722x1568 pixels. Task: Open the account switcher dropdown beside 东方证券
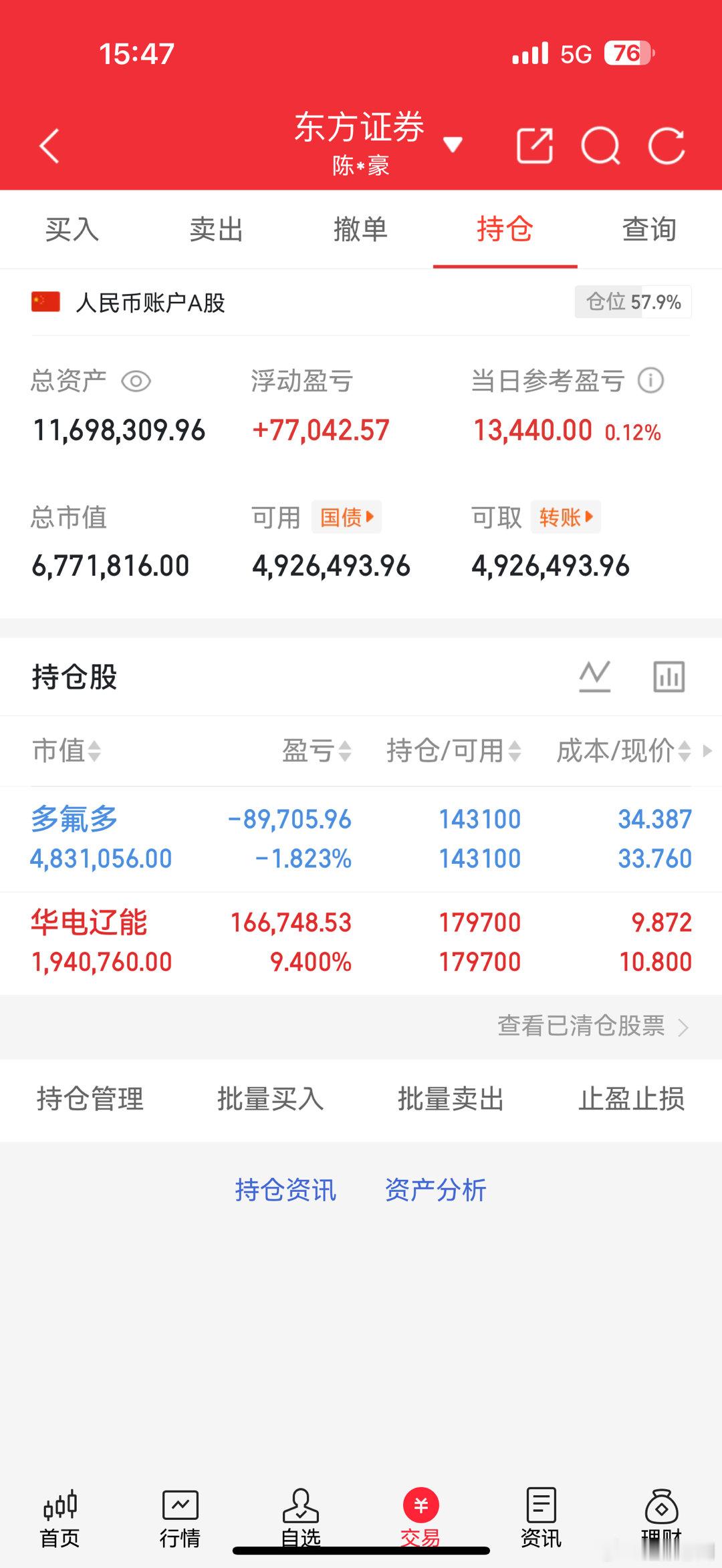coord(454,145)
